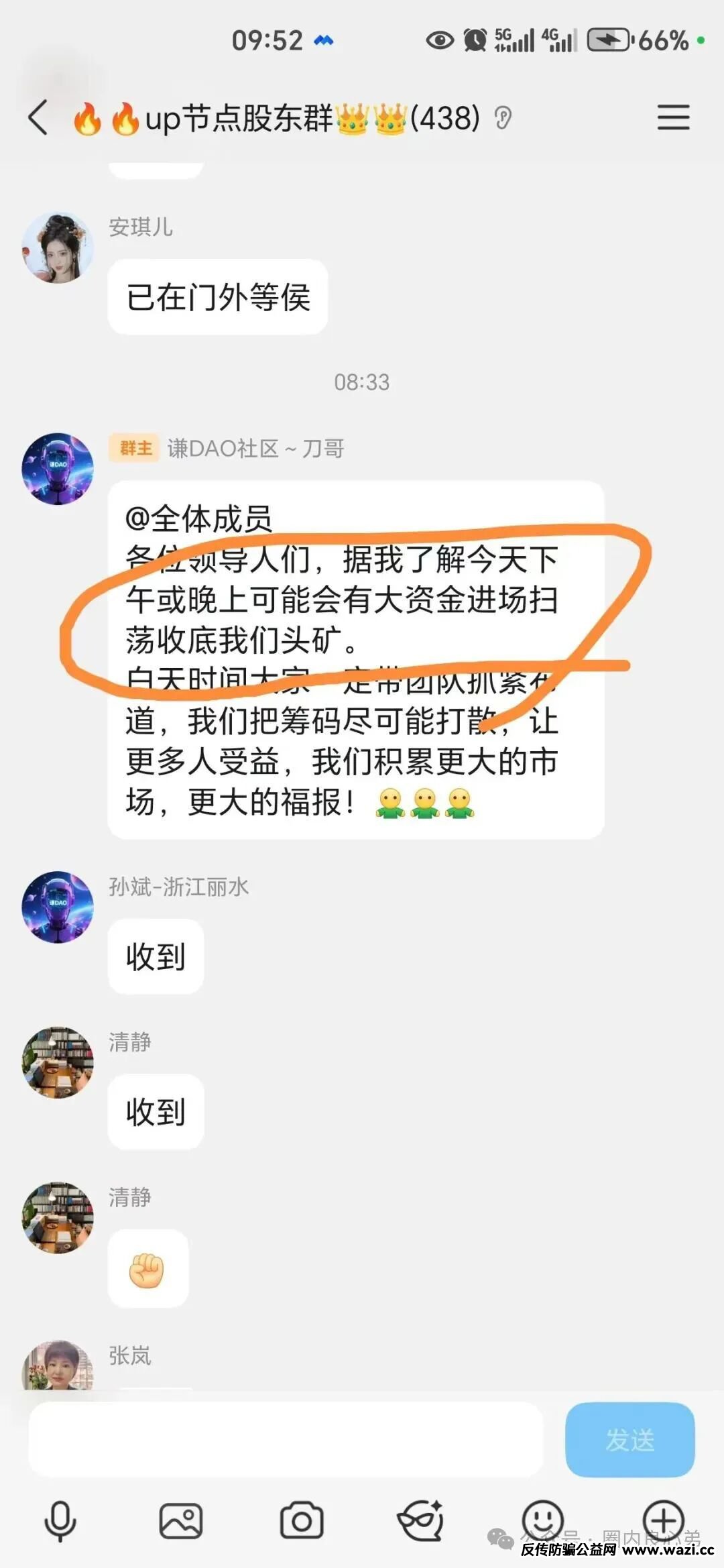The width and height of the screenshot is (724, 1568).
Task: Open 张岚's profile avatar
Action: [58, 1365]
